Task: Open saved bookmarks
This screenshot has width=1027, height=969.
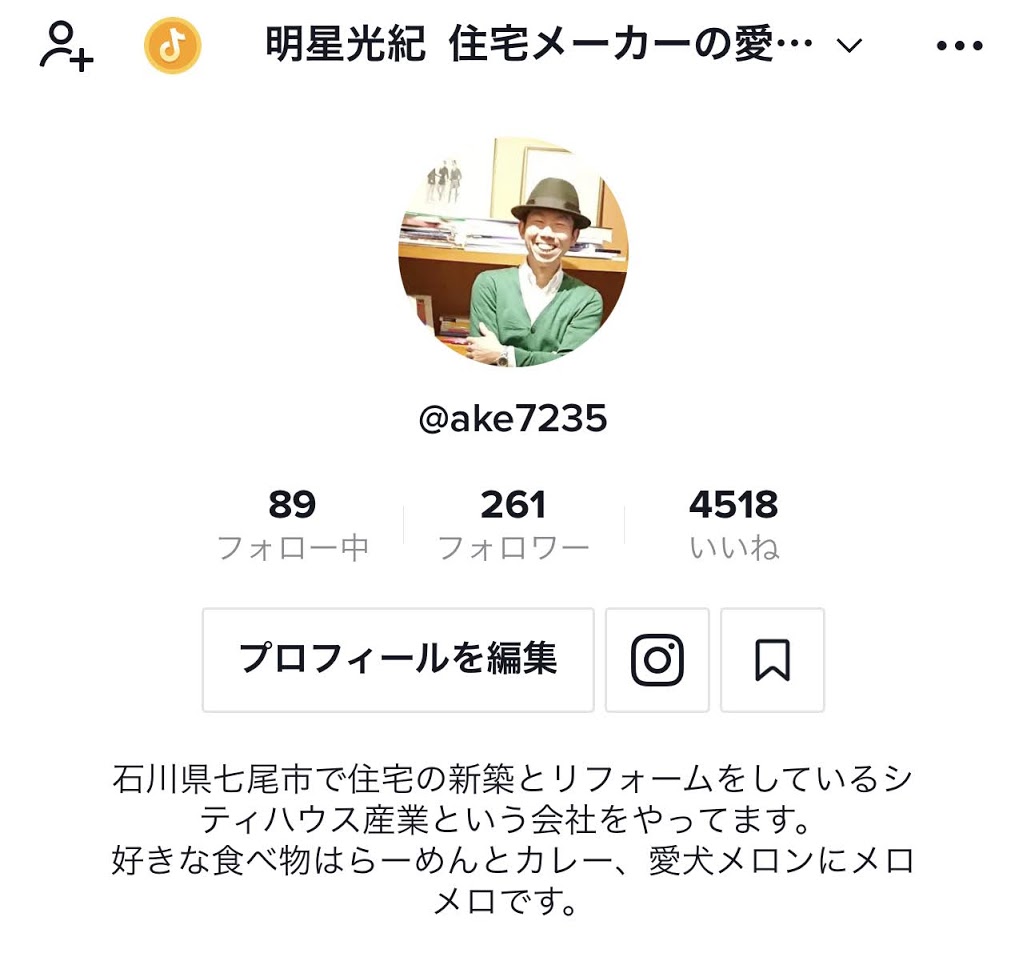Action: click(x=772, y=660)
